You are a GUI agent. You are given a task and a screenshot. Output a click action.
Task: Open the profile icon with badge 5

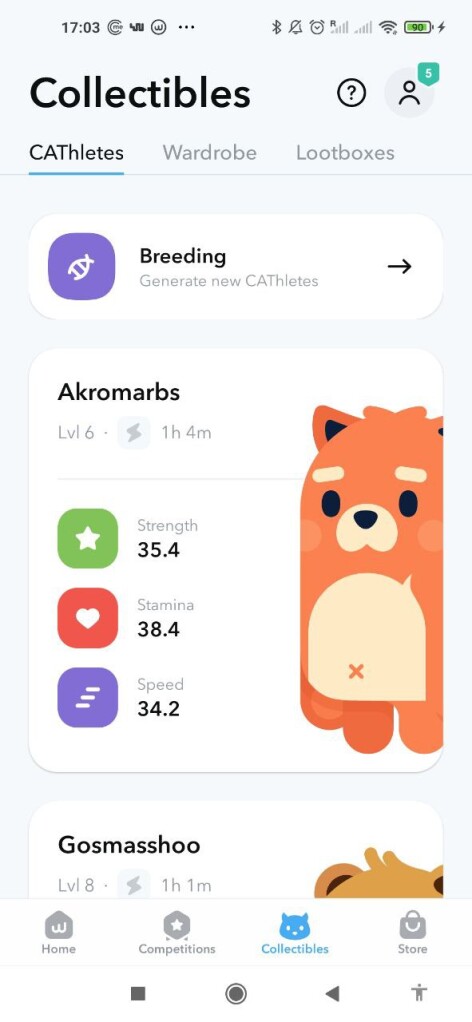click(410, 92)
